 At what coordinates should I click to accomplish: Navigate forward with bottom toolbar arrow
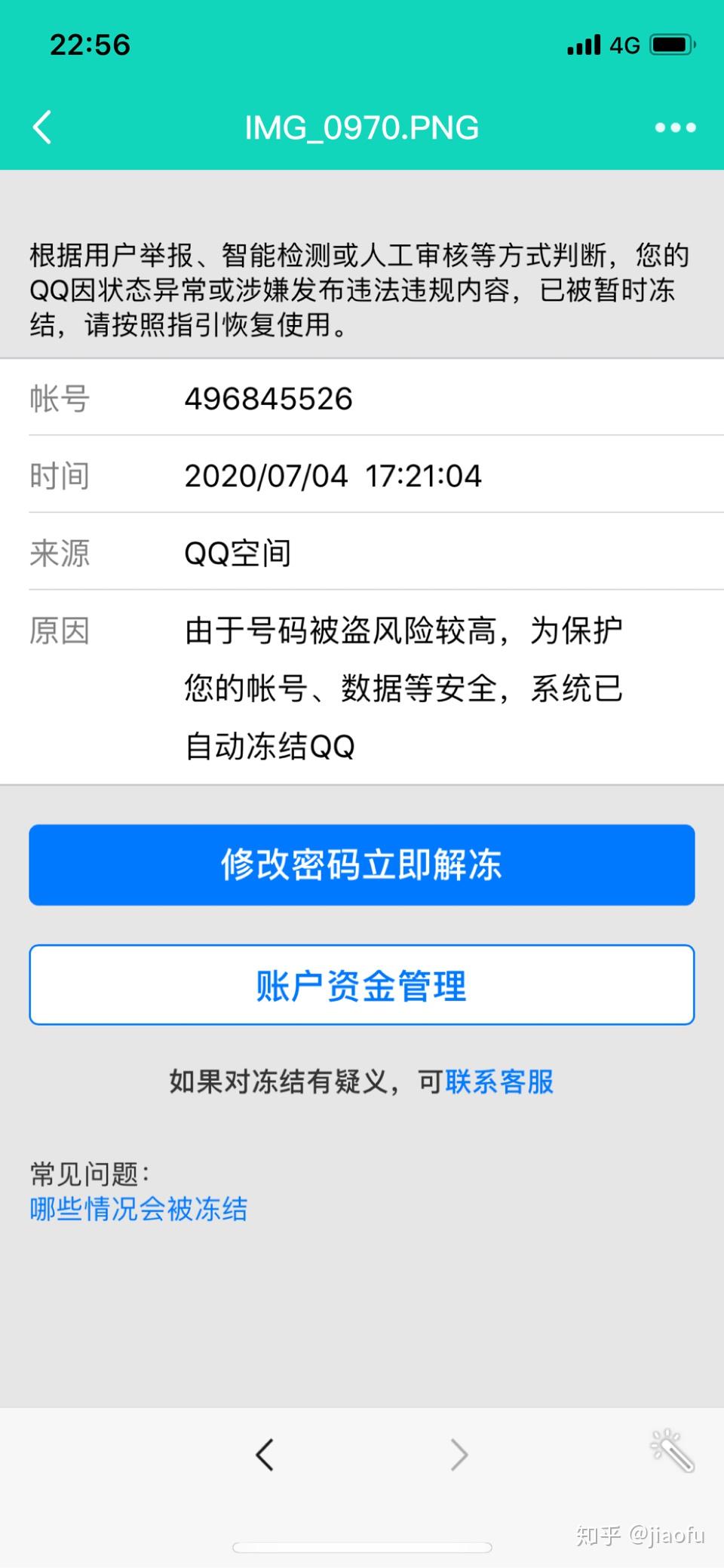pyautogui.click(x=459, y=1454)
